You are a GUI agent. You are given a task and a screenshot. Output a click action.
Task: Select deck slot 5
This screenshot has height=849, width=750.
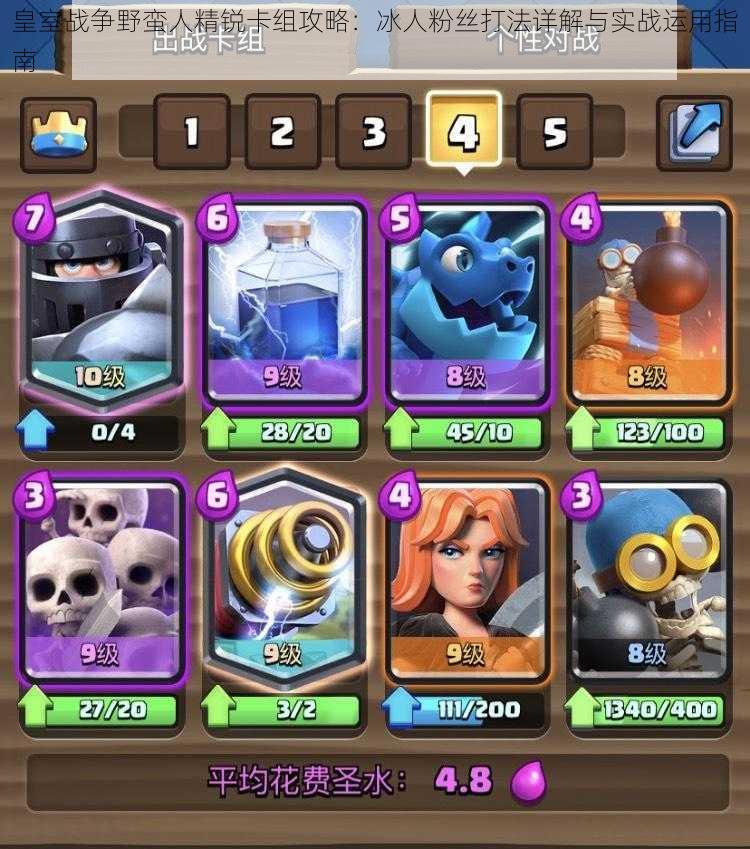(x=554, y=132)
